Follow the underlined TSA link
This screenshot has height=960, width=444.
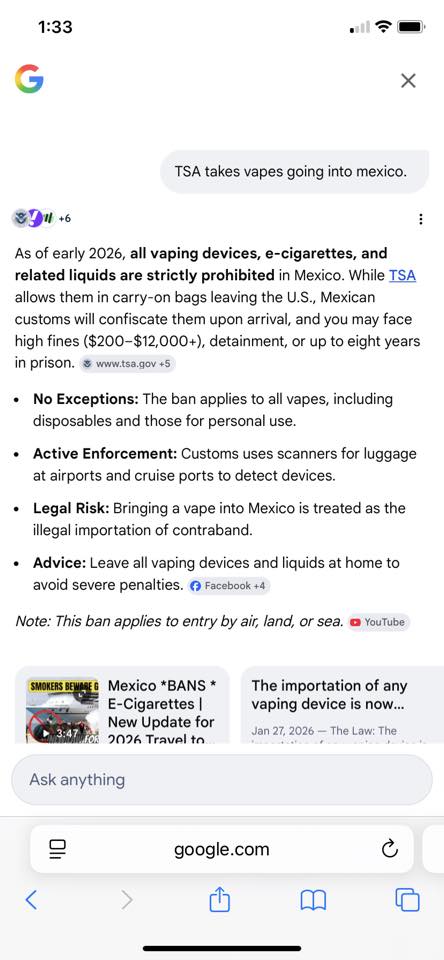[402, 276]
